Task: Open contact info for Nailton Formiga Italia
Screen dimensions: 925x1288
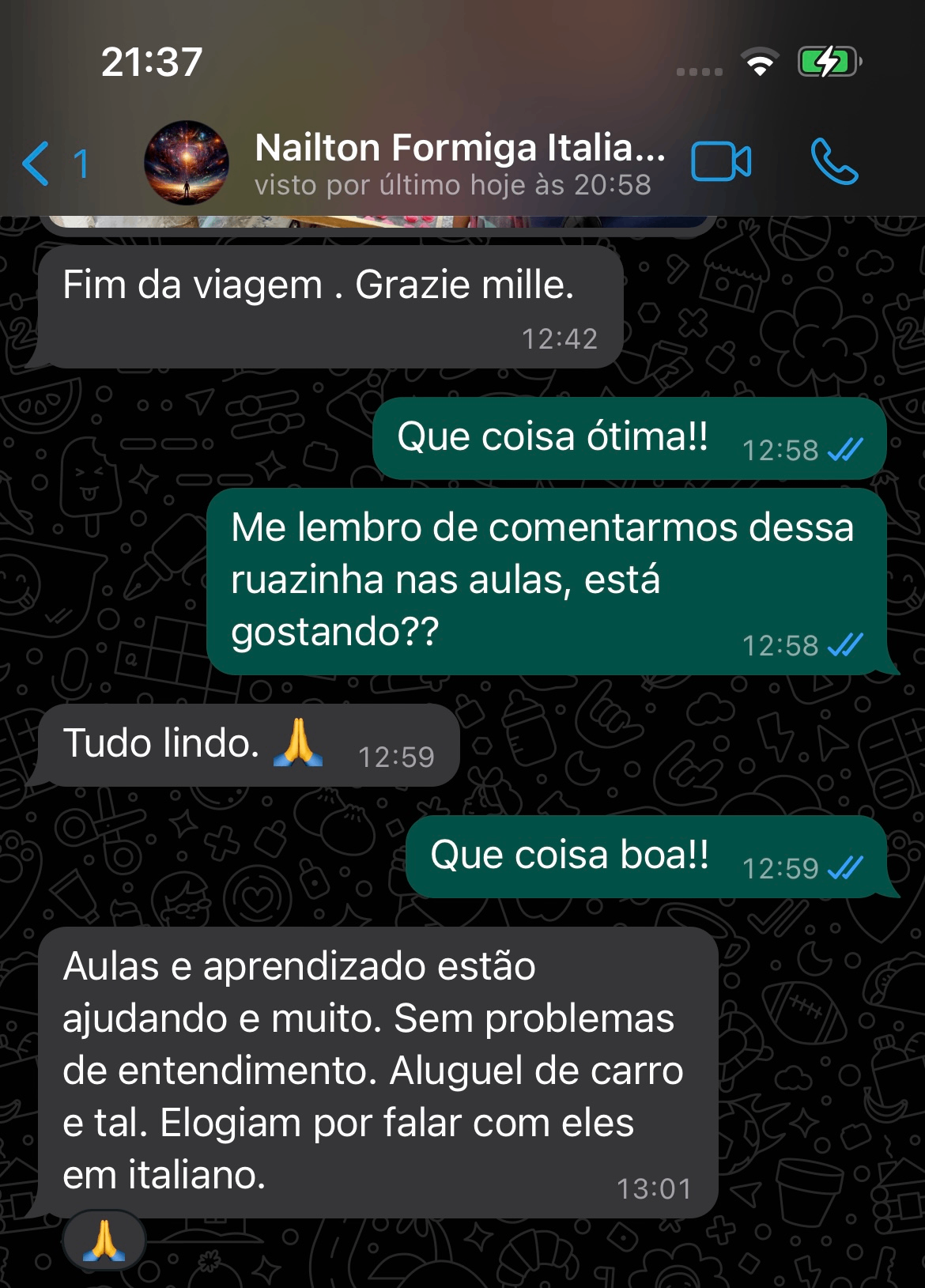Action: (x=459, y=164)
